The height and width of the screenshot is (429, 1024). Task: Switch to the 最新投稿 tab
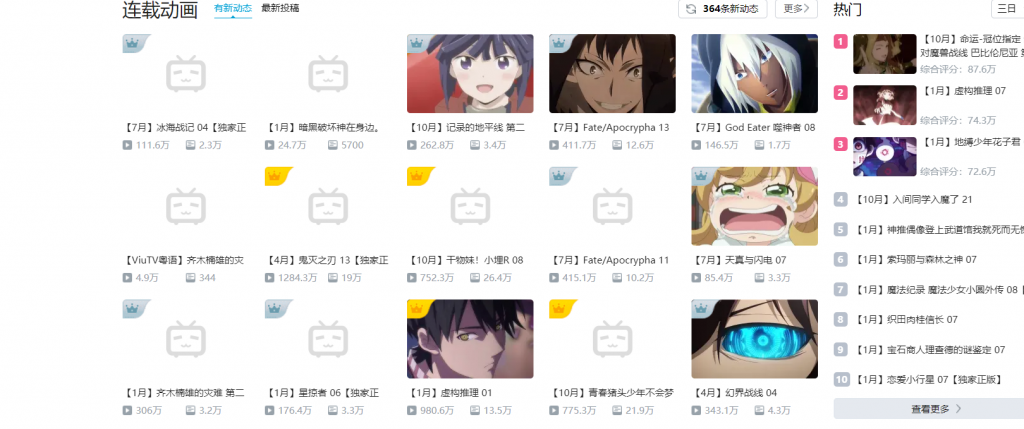pyautogui.click(x=280, y=8)
